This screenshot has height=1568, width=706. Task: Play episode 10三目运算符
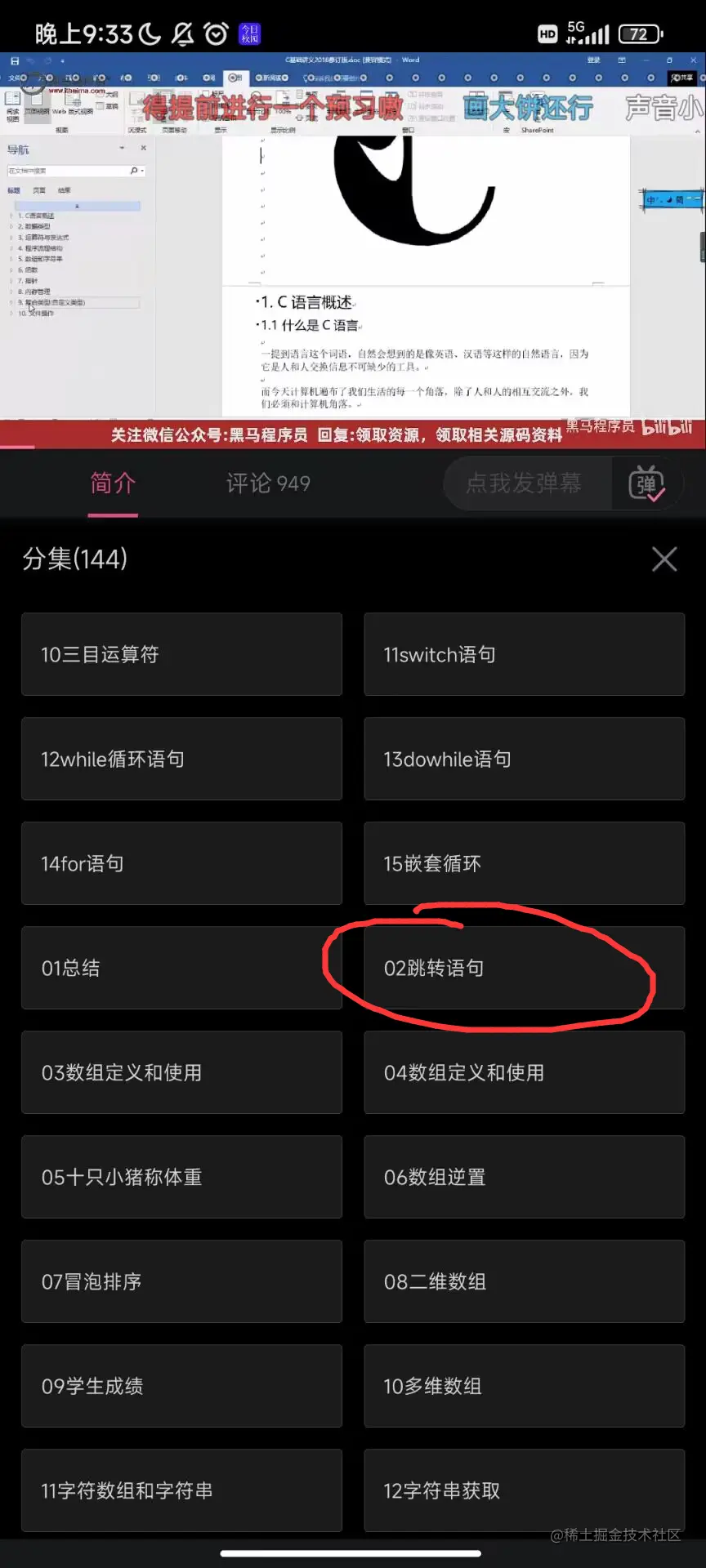click(x=181, y=654)
